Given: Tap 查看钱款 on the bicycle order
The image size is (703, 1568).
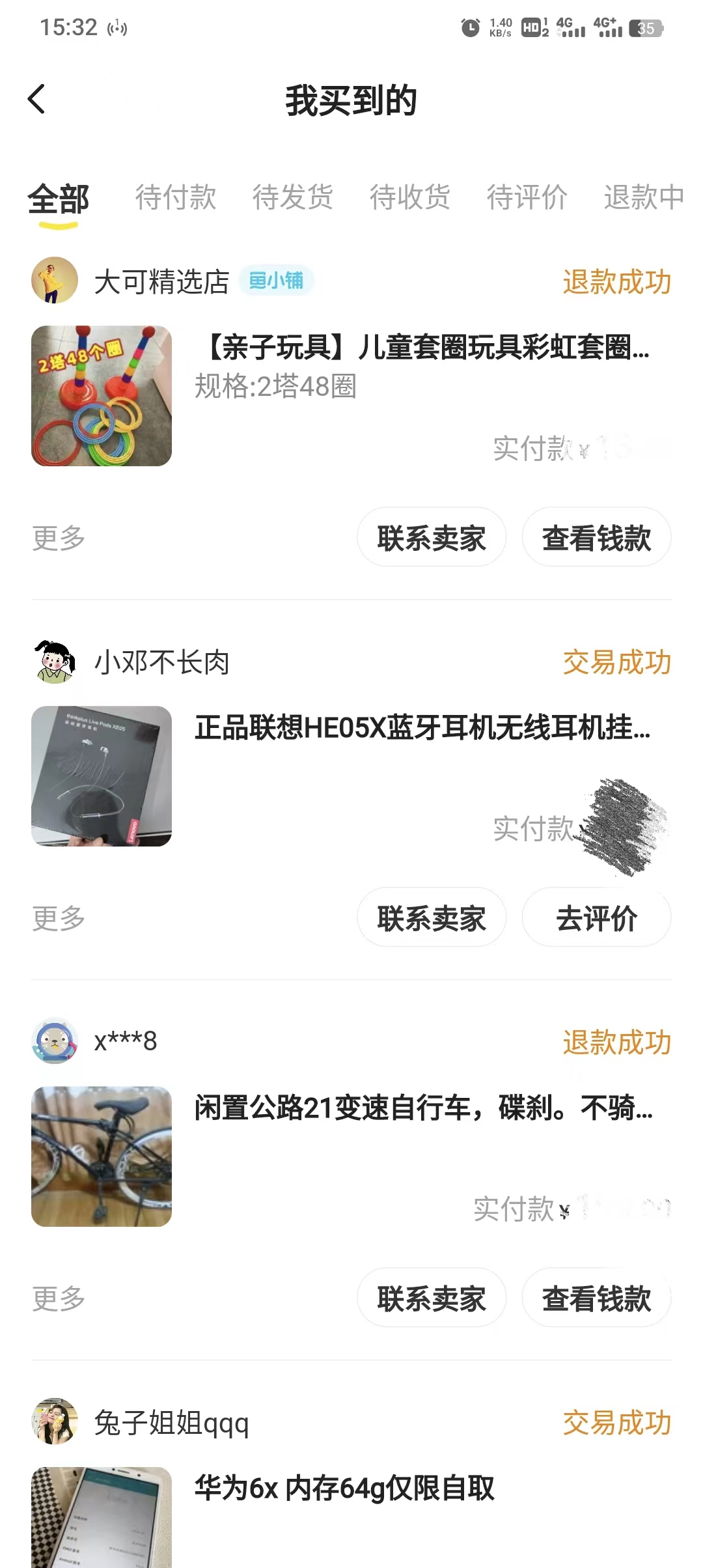Looking at the screenshot, I should (596, 1298).
